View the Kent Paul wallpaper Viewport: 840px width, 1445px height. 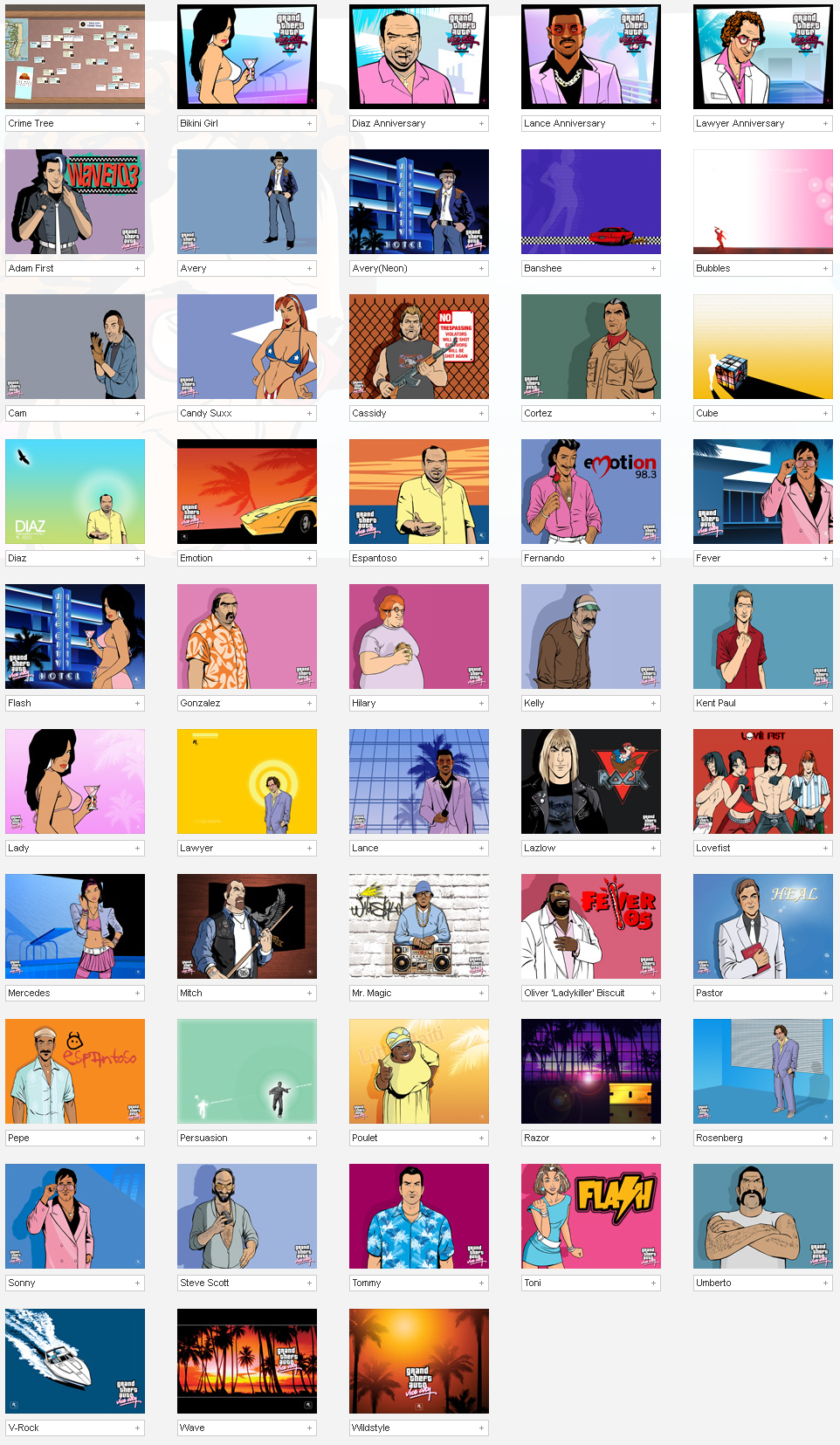[x=763, y=636]
